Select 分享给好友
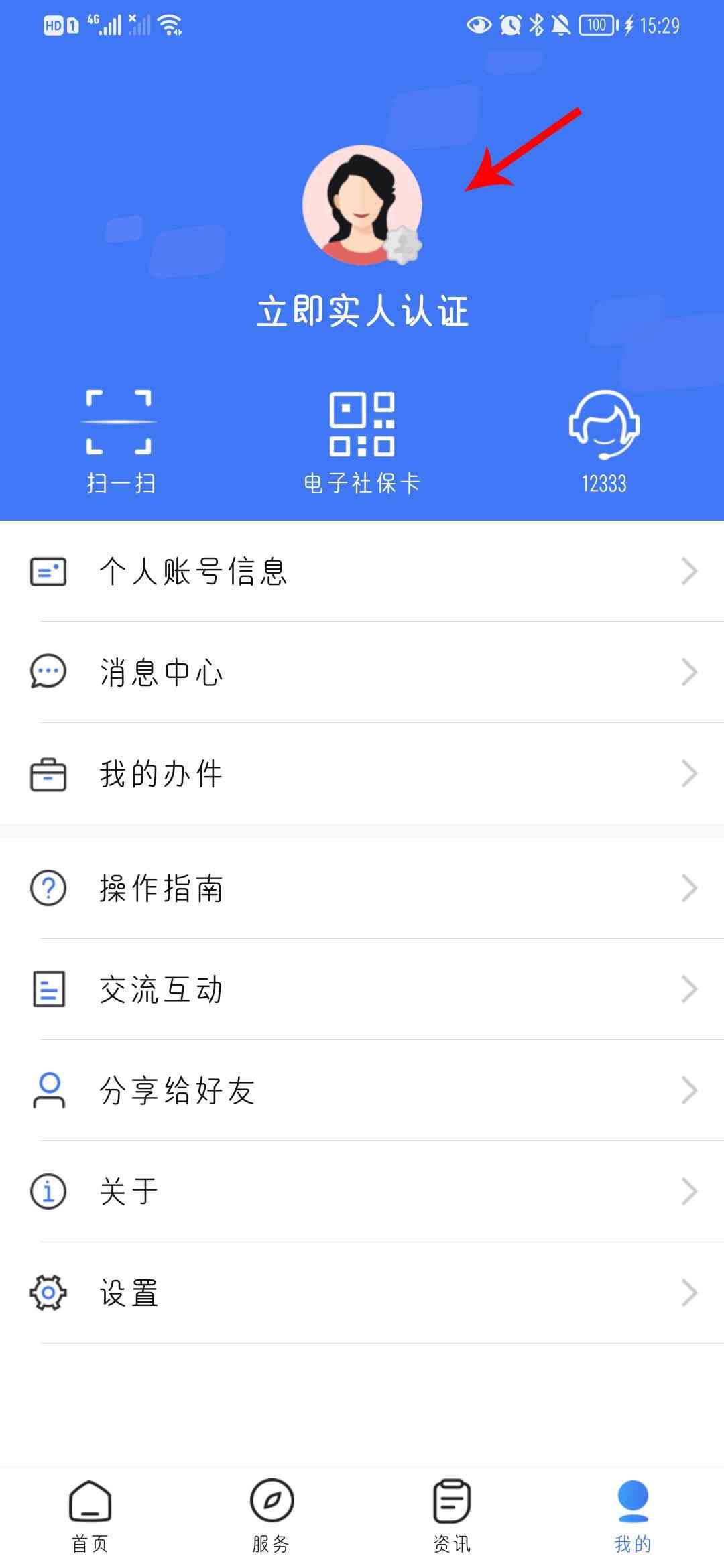 point(362,1091)
